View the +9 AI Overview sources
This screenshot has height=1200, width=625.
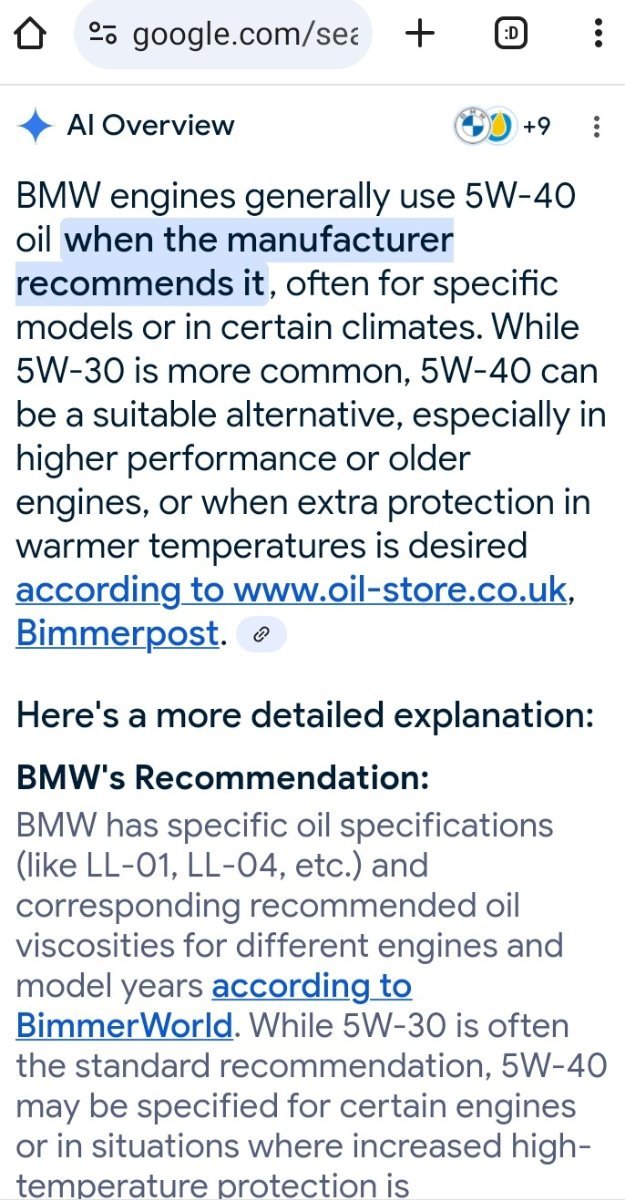pos(503,127)
